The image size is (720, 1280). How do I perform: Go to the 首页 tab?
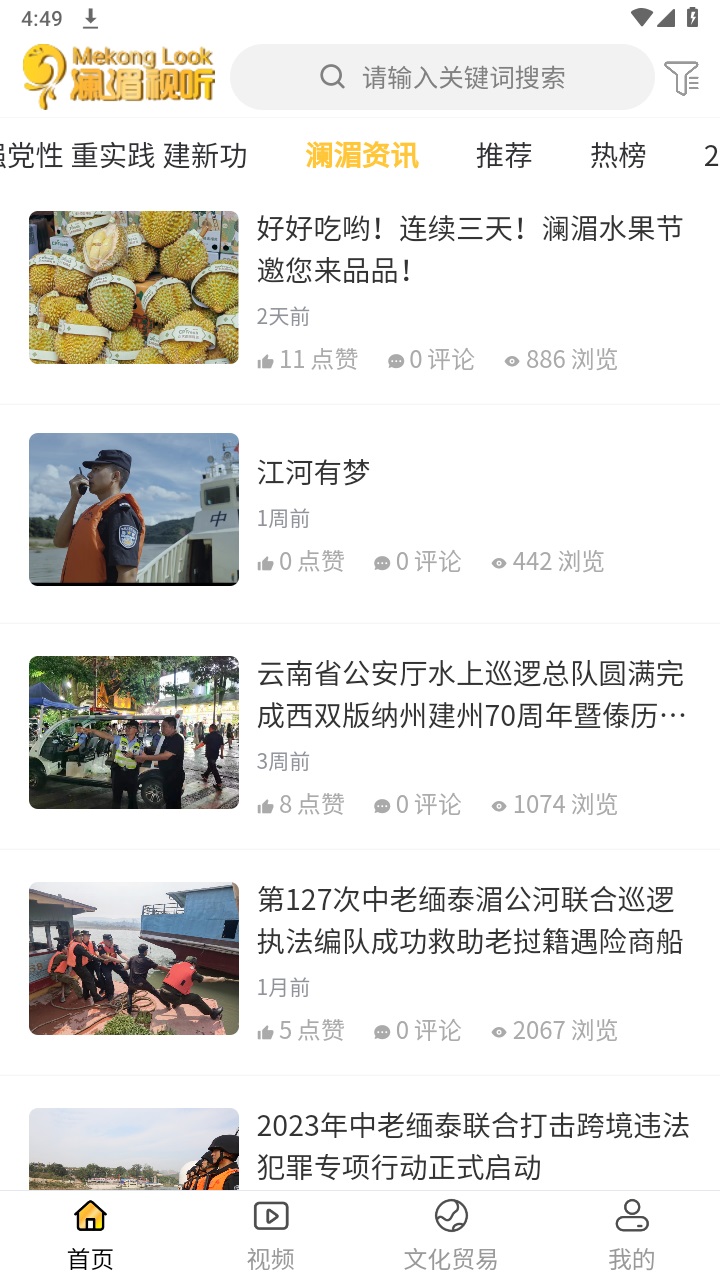click(x=90, y=1235)
